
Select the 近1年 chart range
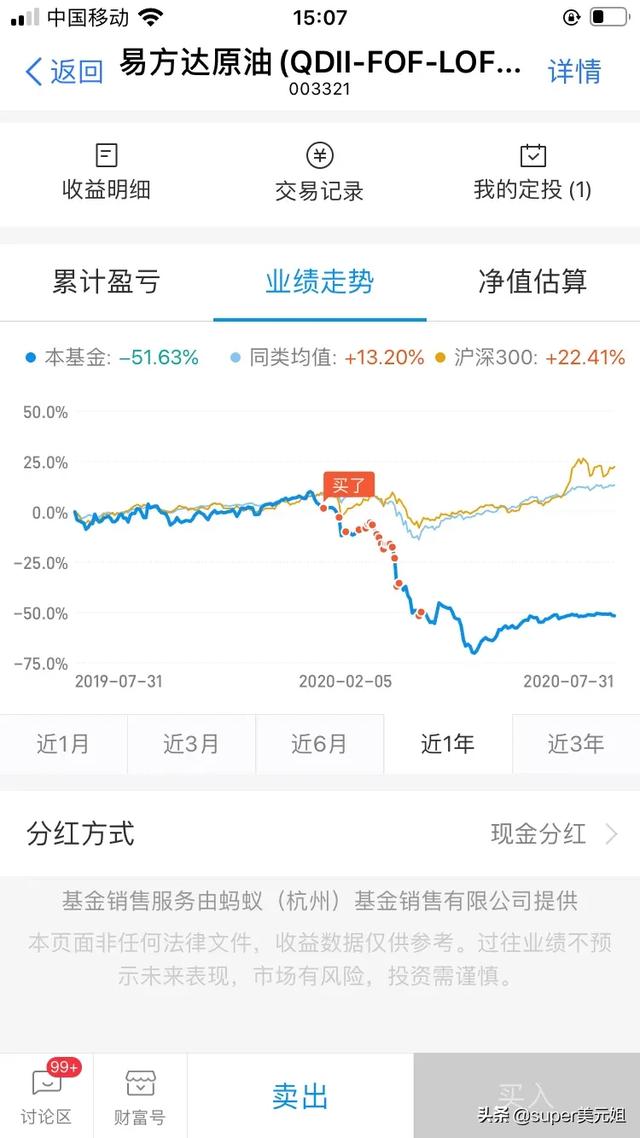pos(447,744)
